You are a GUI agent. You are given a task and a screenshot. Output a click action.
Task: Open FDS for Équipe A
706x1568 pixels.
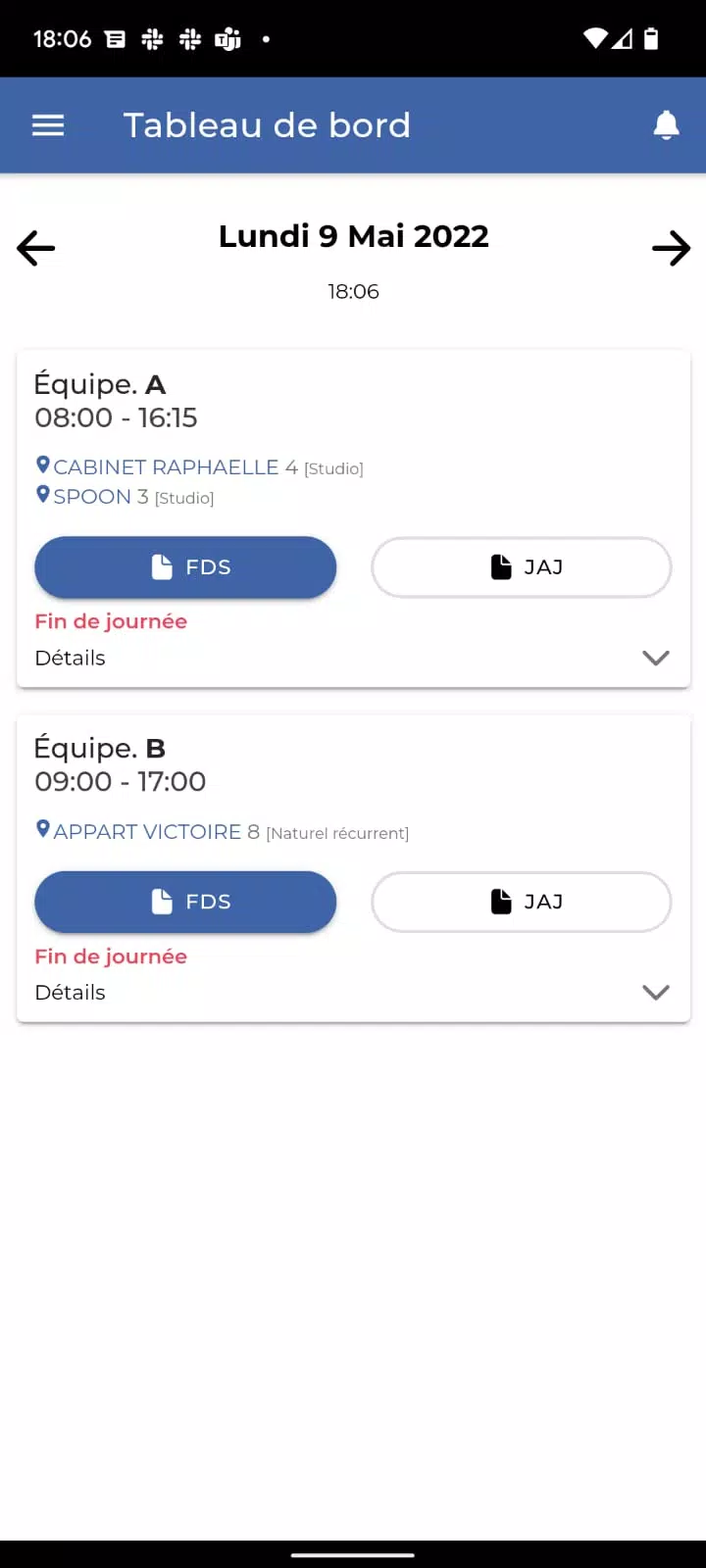[185, 567]
